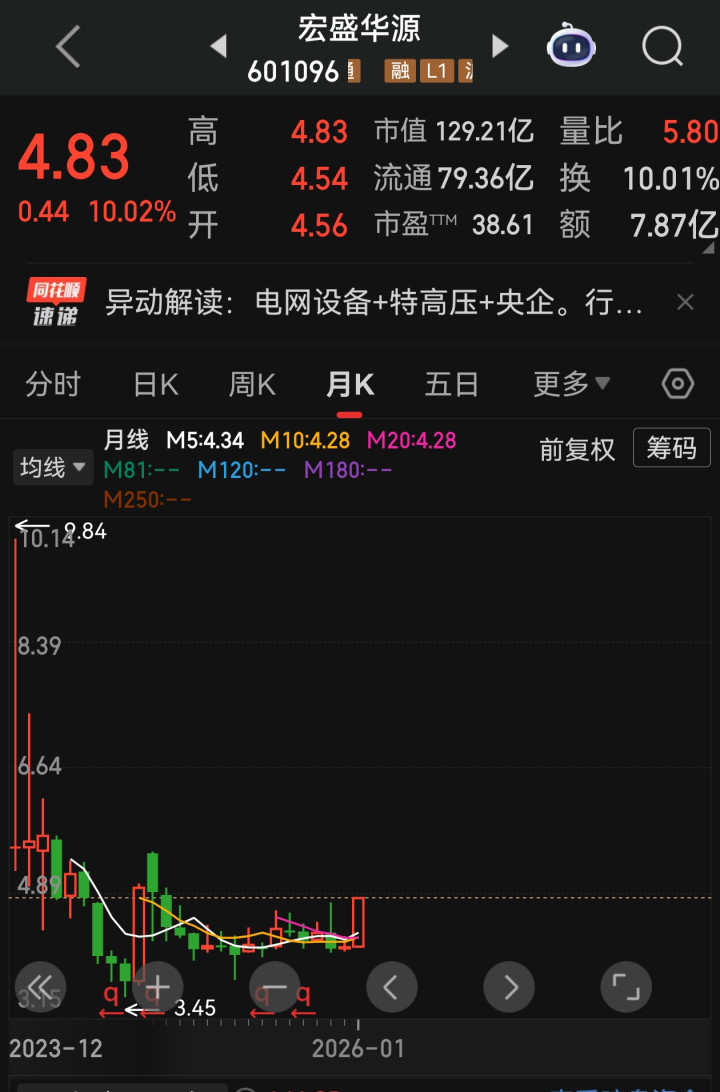Screen dimensions: 720x1092
Task: Show the 五日 chart tab
Action: pyautogui.click(x=451, y=384)
